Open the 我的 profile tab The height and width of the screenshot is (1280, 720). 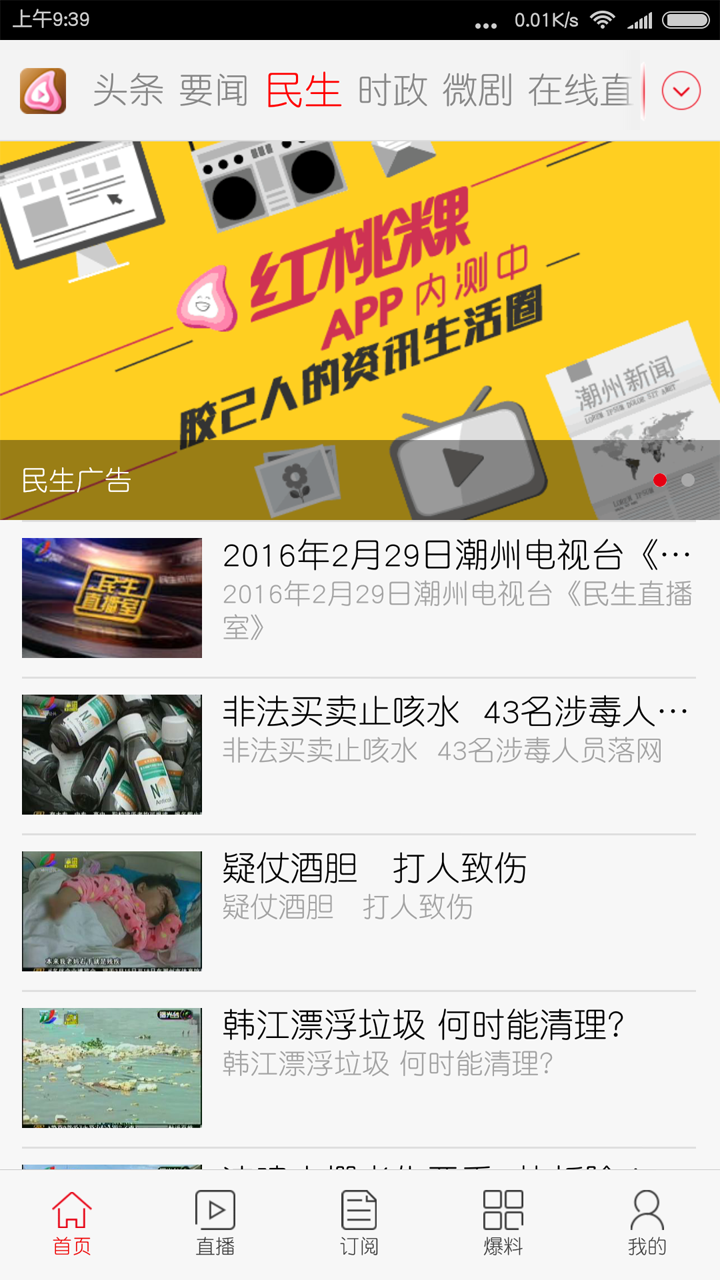pos(647,1224)
